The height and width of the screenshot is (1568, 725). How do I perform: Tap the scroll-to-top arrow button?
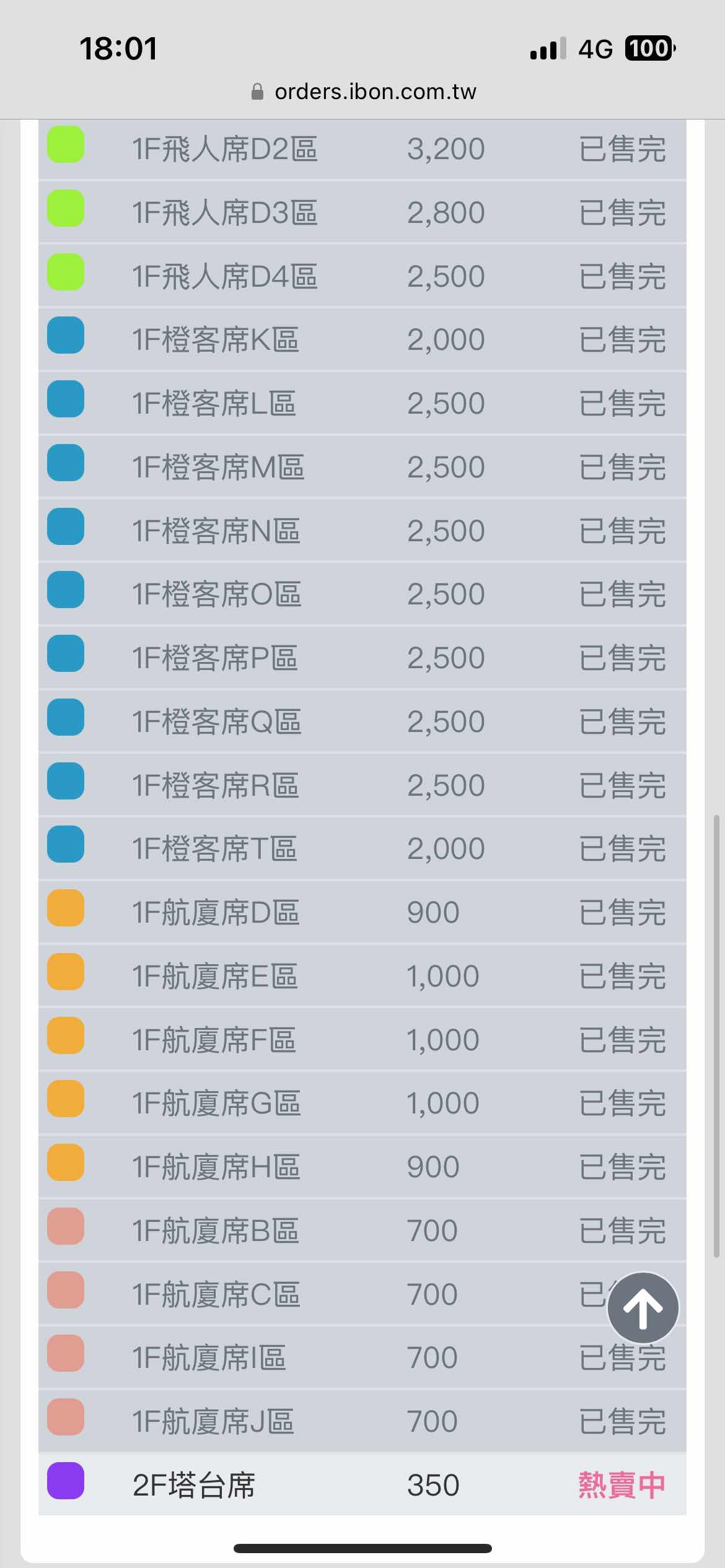coord(643,1308)
